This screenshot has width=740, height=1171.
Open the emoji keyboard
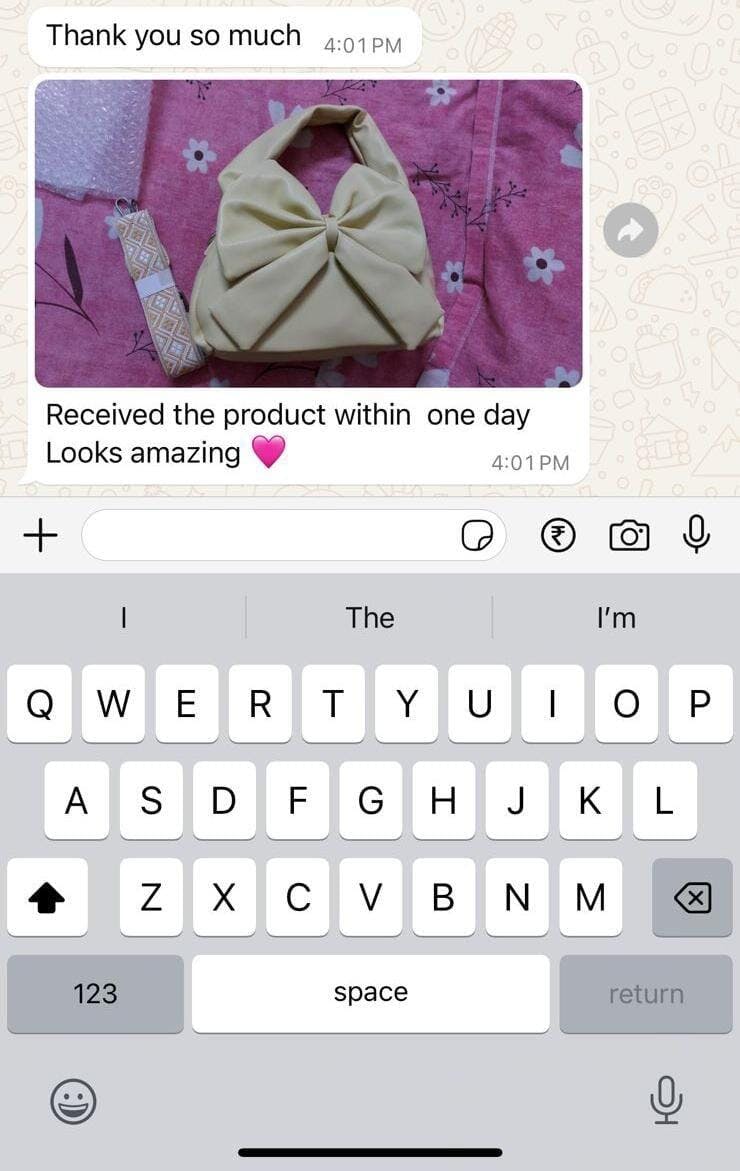tap(73, 1102)
